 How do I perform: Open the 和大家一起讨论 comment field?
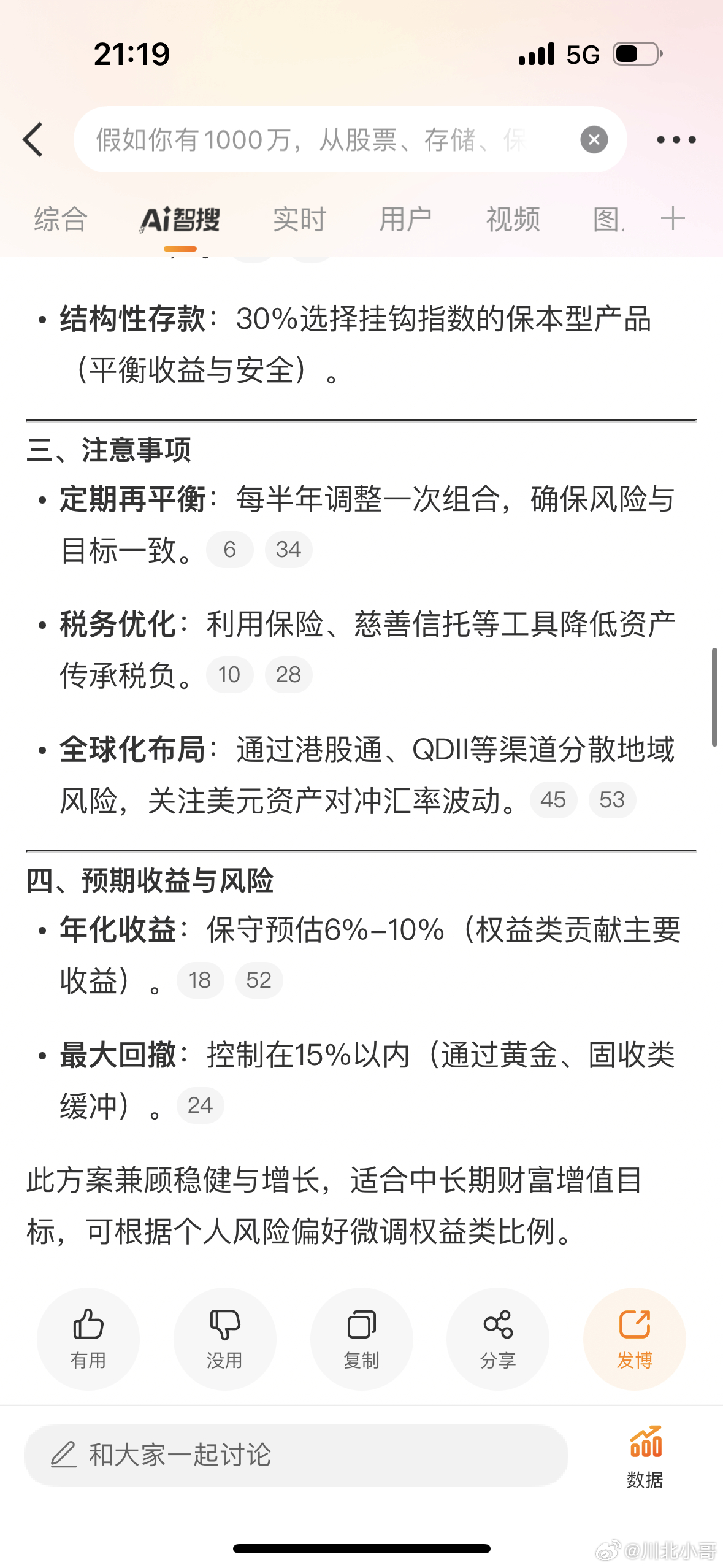click(296, 1455)
